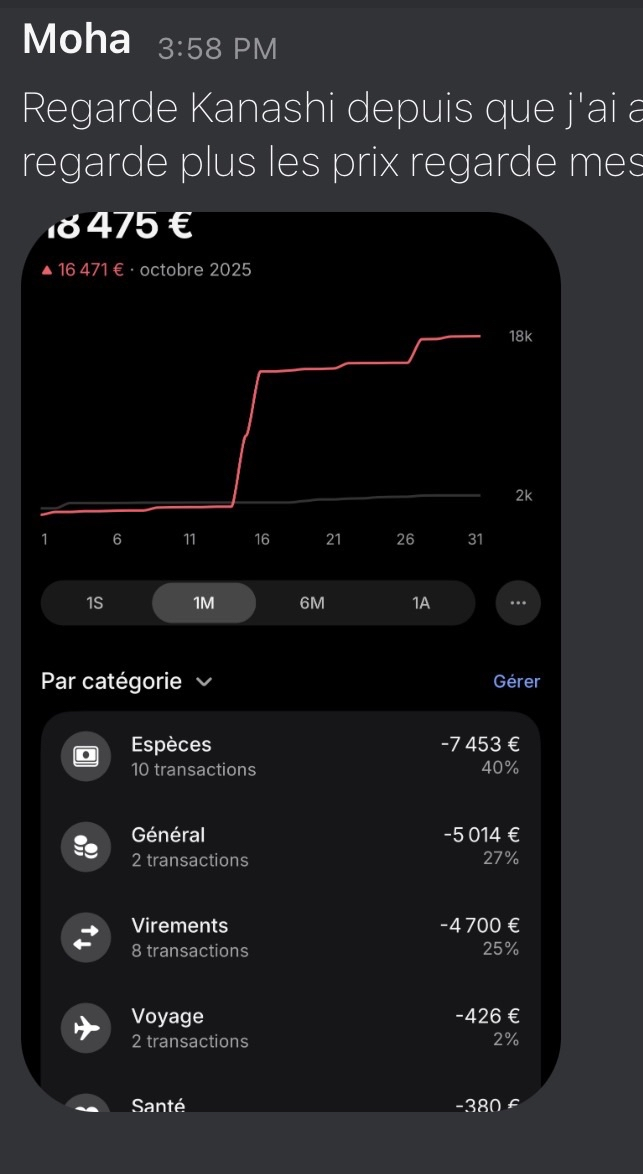View Moha's profile from the username
This screenshot has width=643, height=1174.
click(x=77, y=40)
